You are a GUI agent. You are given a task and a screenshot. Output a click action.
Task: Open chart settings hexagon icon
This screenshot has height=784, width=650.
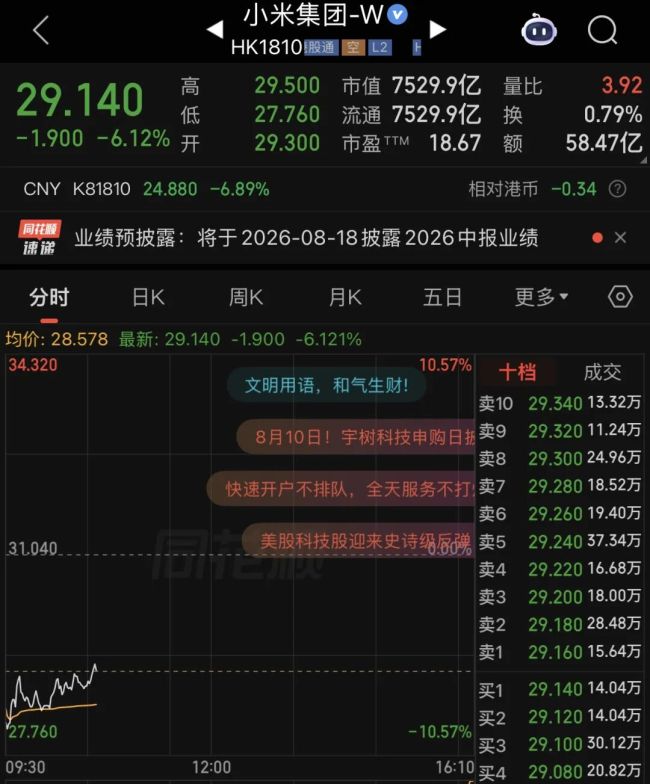(x=620, y=297)
